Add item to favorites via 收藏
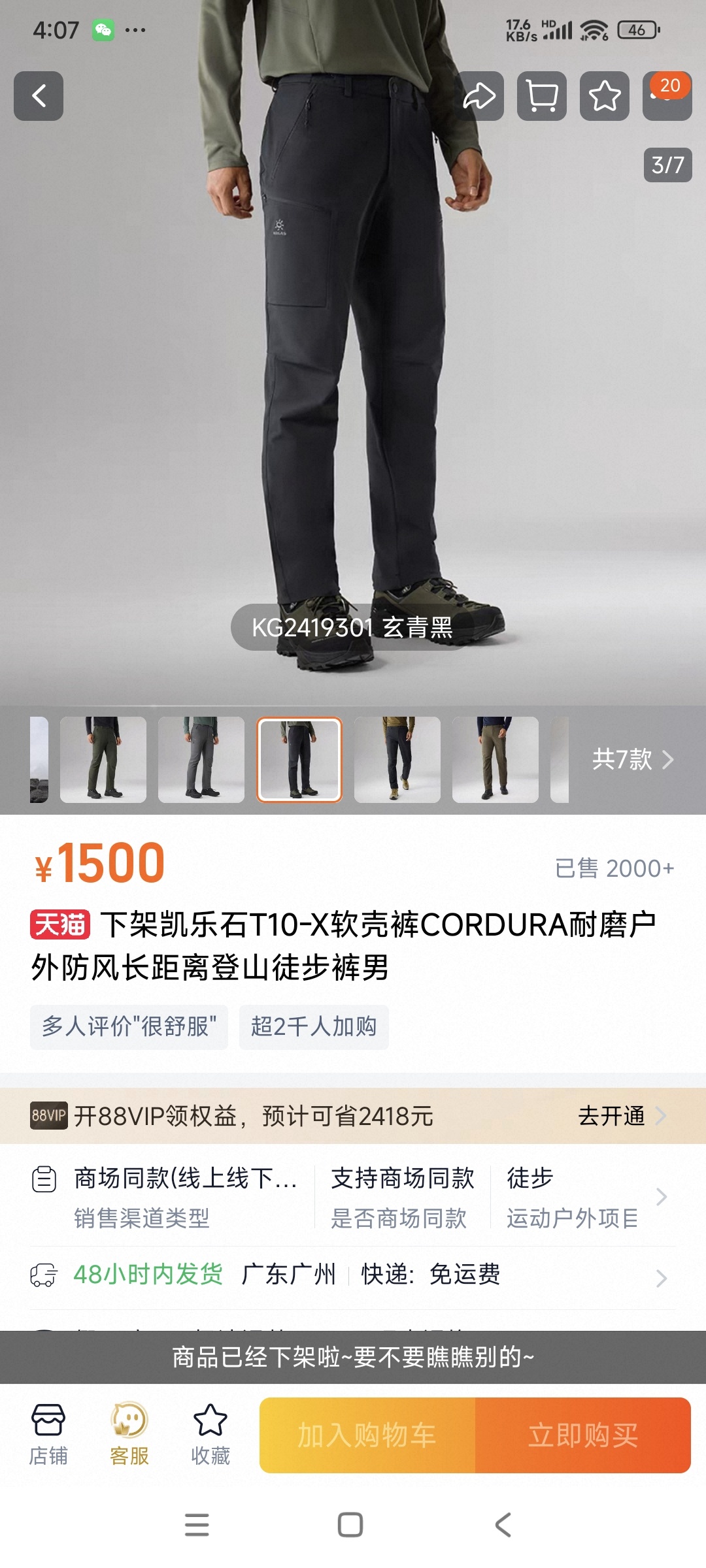706x1568 pixels. coord(210,1435)
